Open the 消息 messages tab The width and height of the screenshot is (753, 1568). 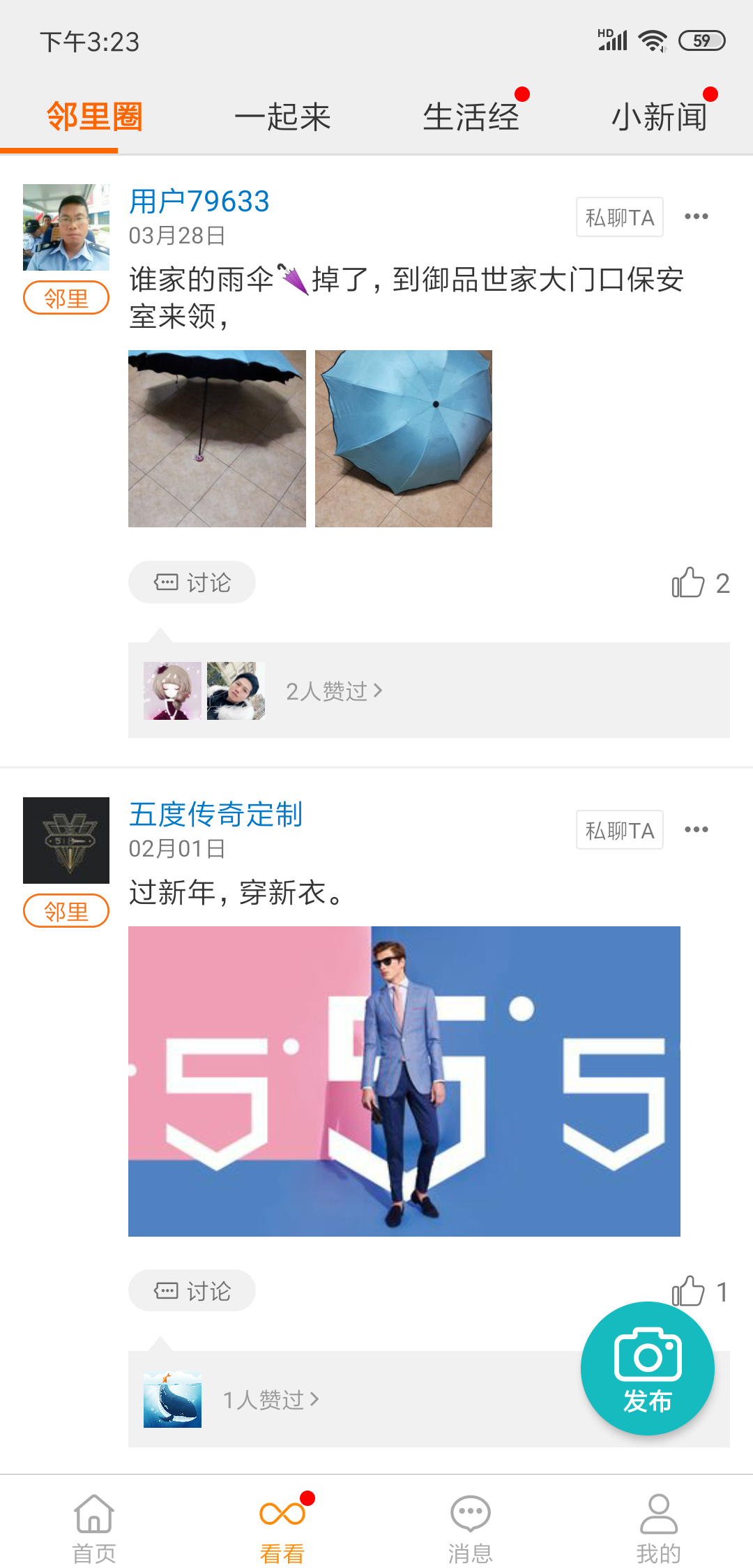point(471,1528)
